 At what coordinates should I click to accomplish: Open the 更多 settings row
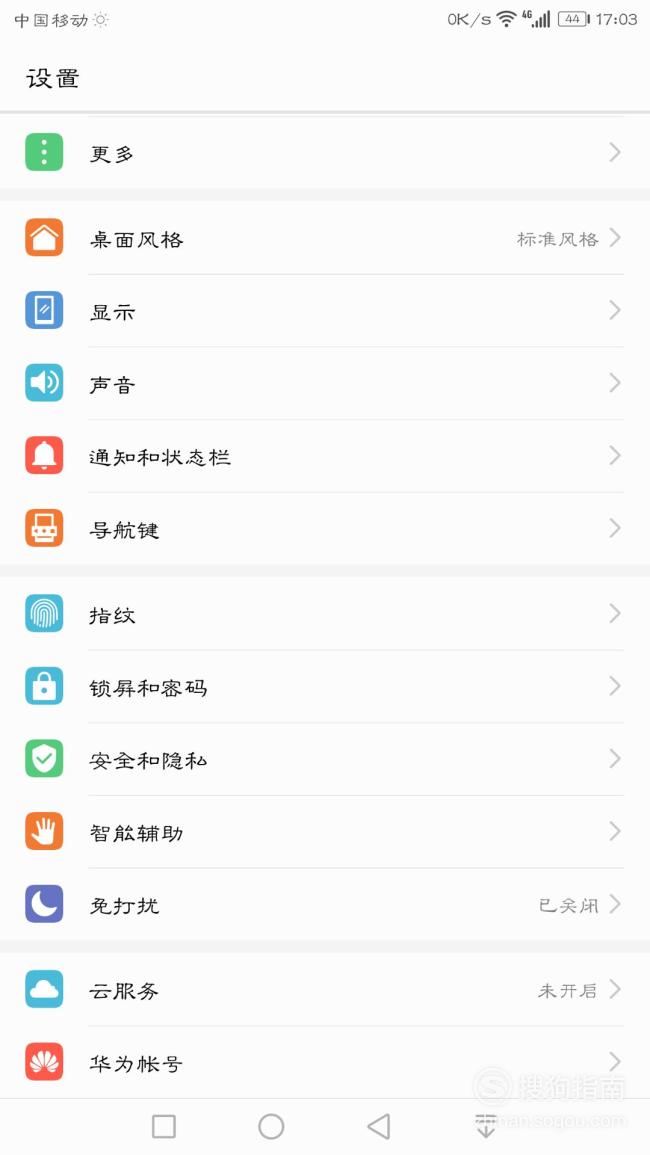tap(325, 152)
